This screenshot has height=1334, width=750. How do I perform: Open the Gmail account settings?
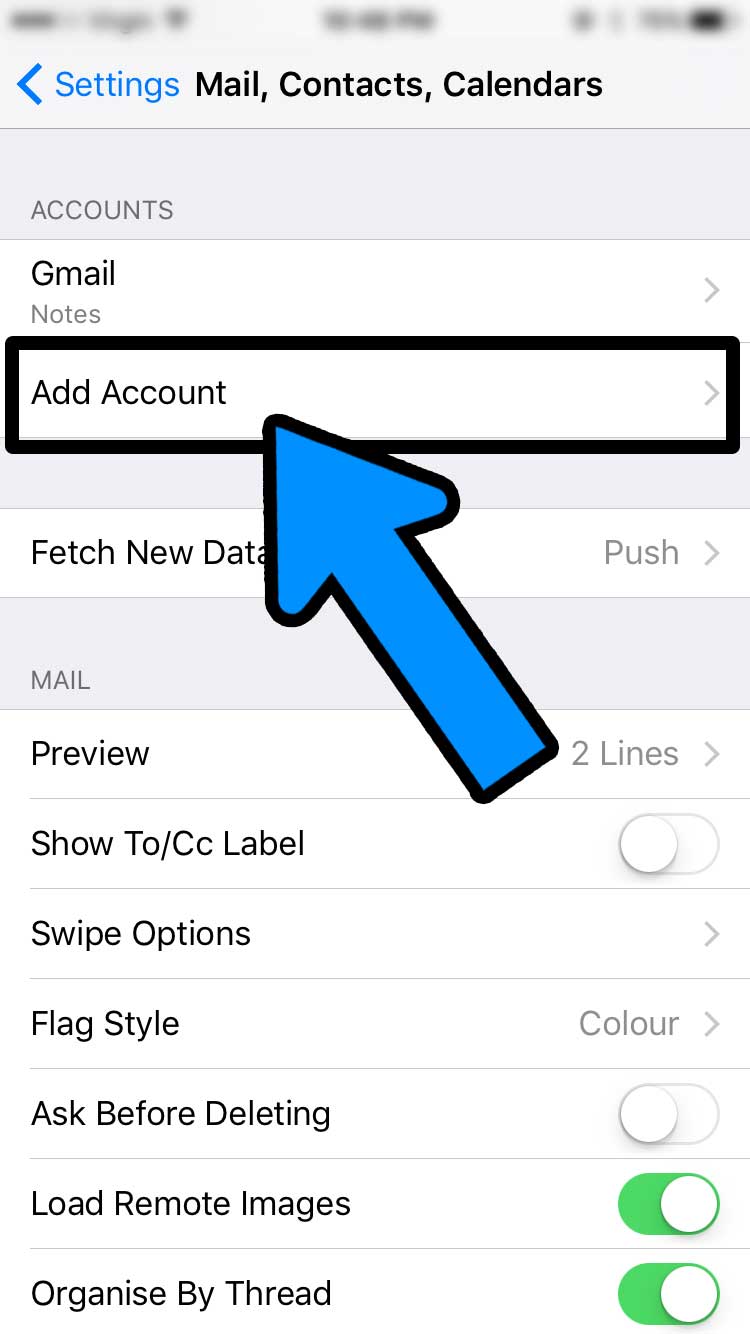pos(375,290)
